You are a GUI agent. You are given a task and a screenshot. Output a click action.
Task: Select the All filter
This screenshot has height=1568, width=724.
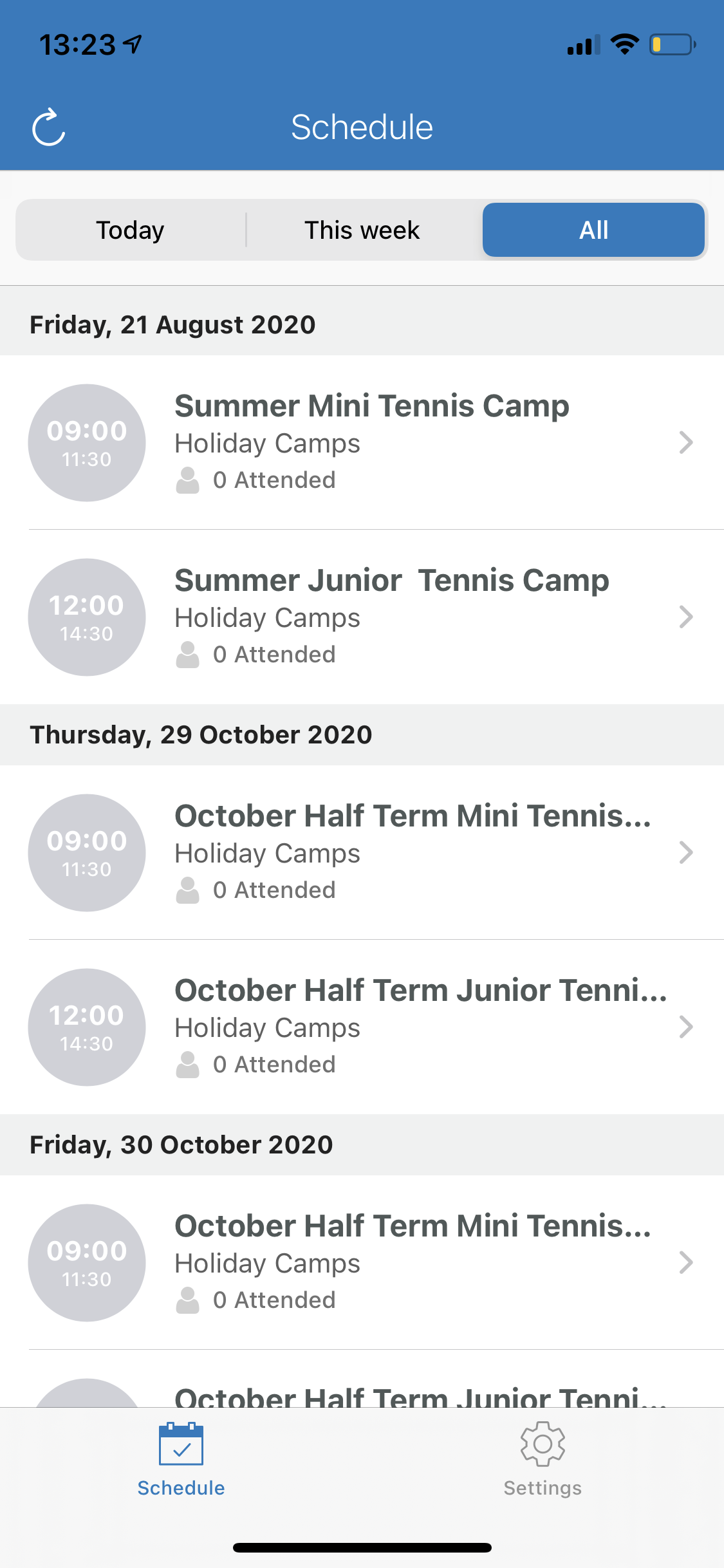pyautogui.click(x=593, y=230)
